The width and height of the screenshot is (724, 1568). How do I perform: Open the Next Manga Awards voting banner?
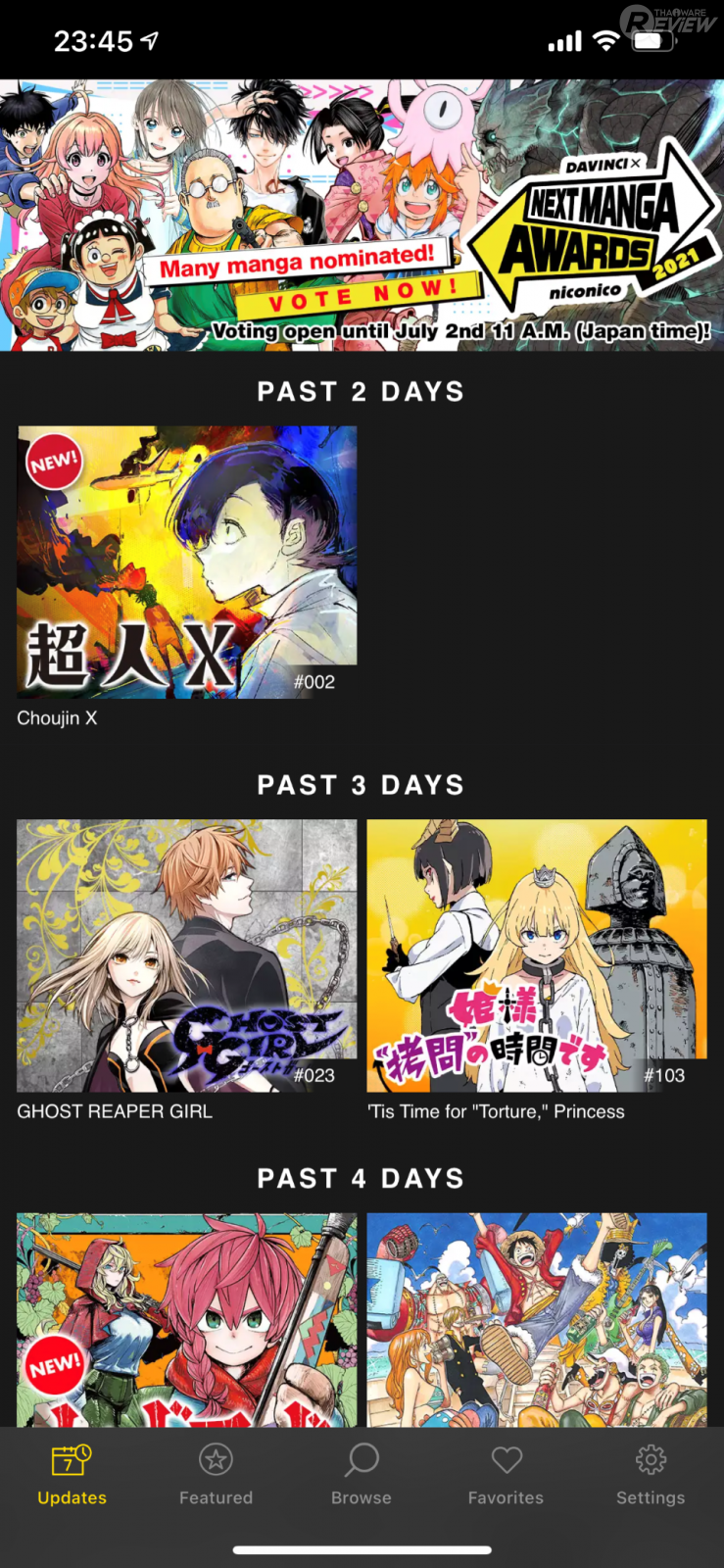(x=362, y=216)
